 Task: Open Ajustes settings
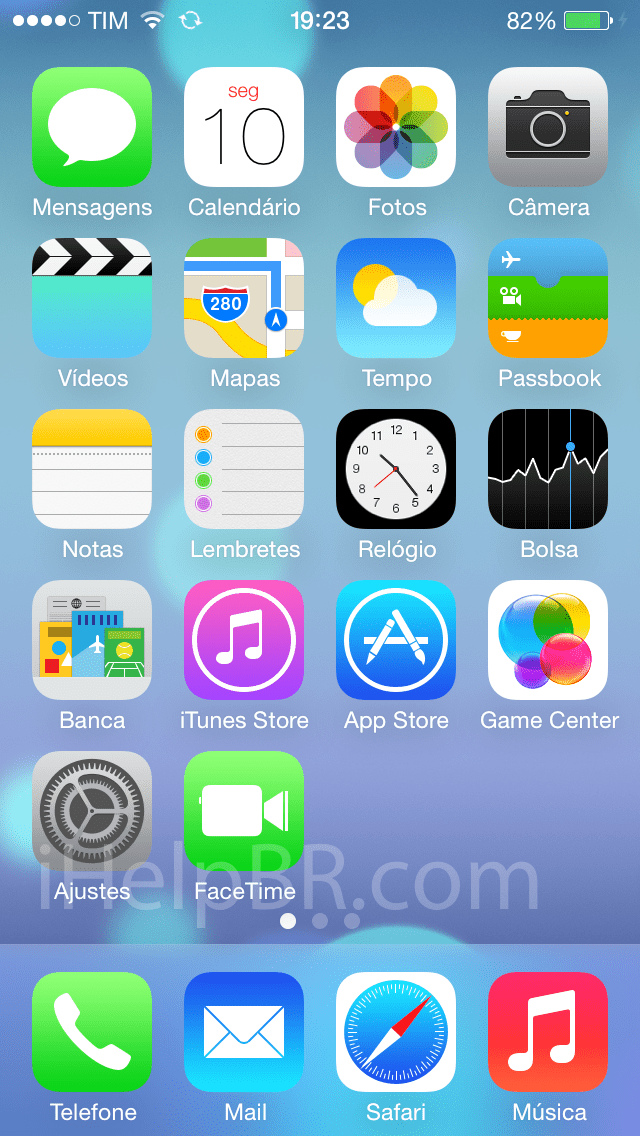pyautogui.click(x=92, y=811)
